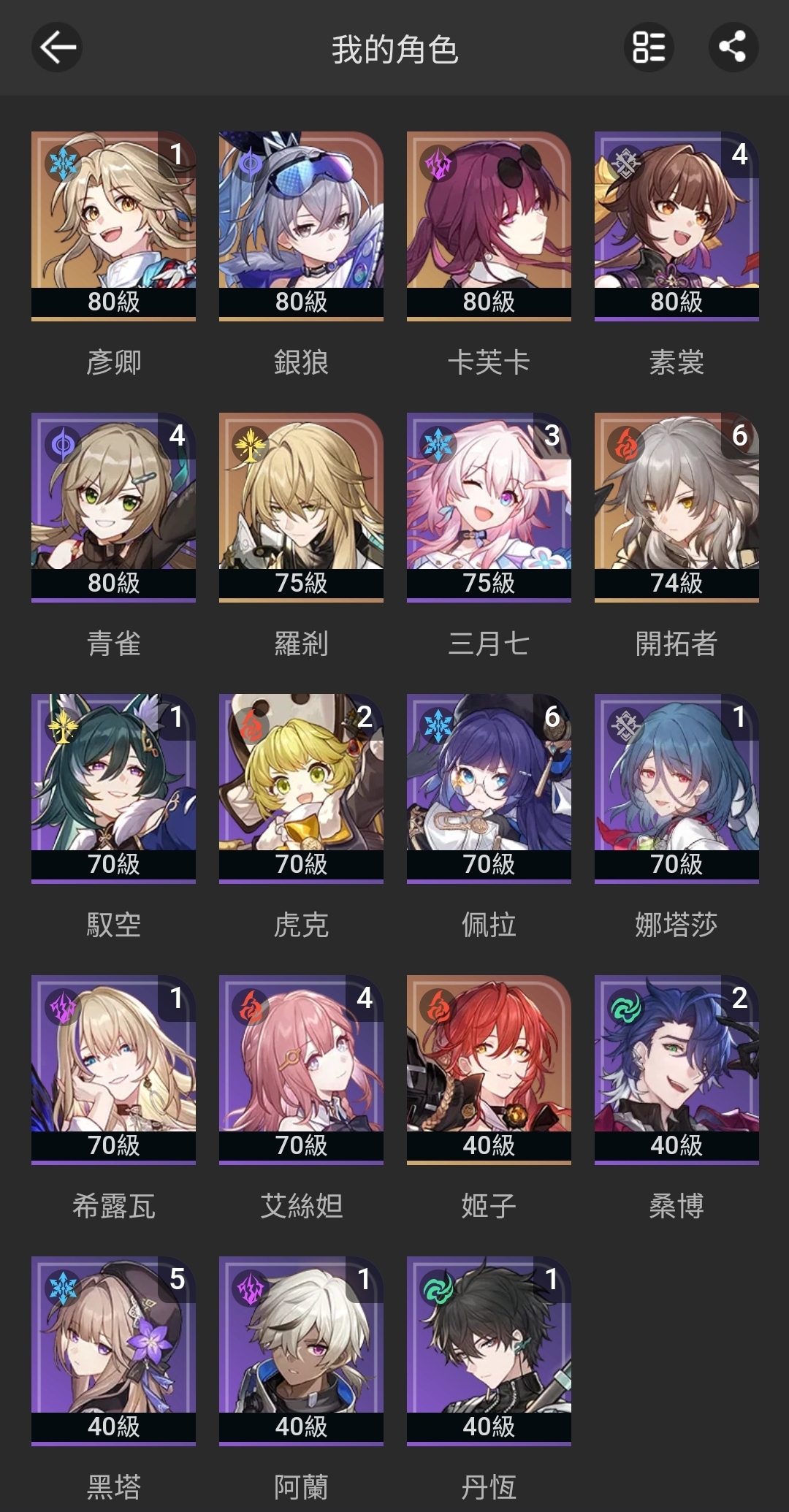Open 黑塔 character tile

pos(113,1351)
